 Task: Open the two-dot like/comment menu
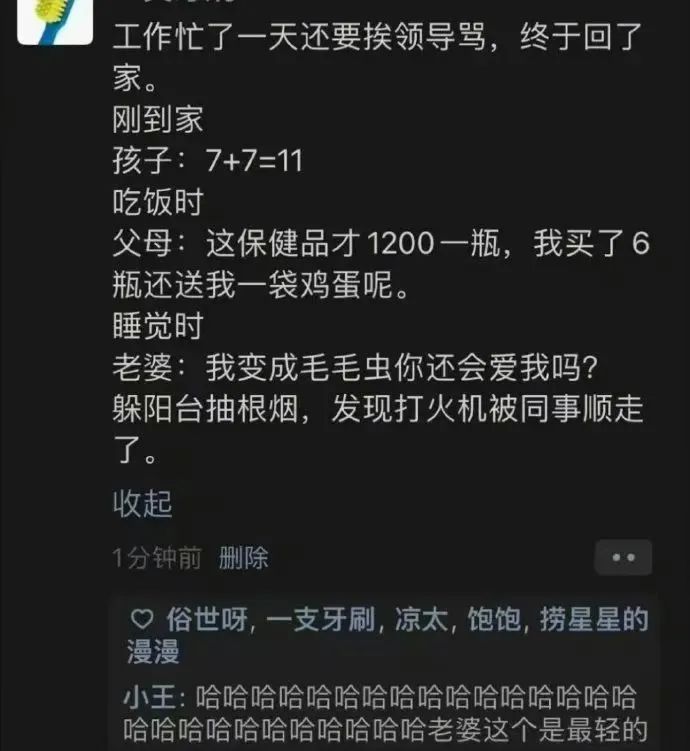click(x=623, y=558)
